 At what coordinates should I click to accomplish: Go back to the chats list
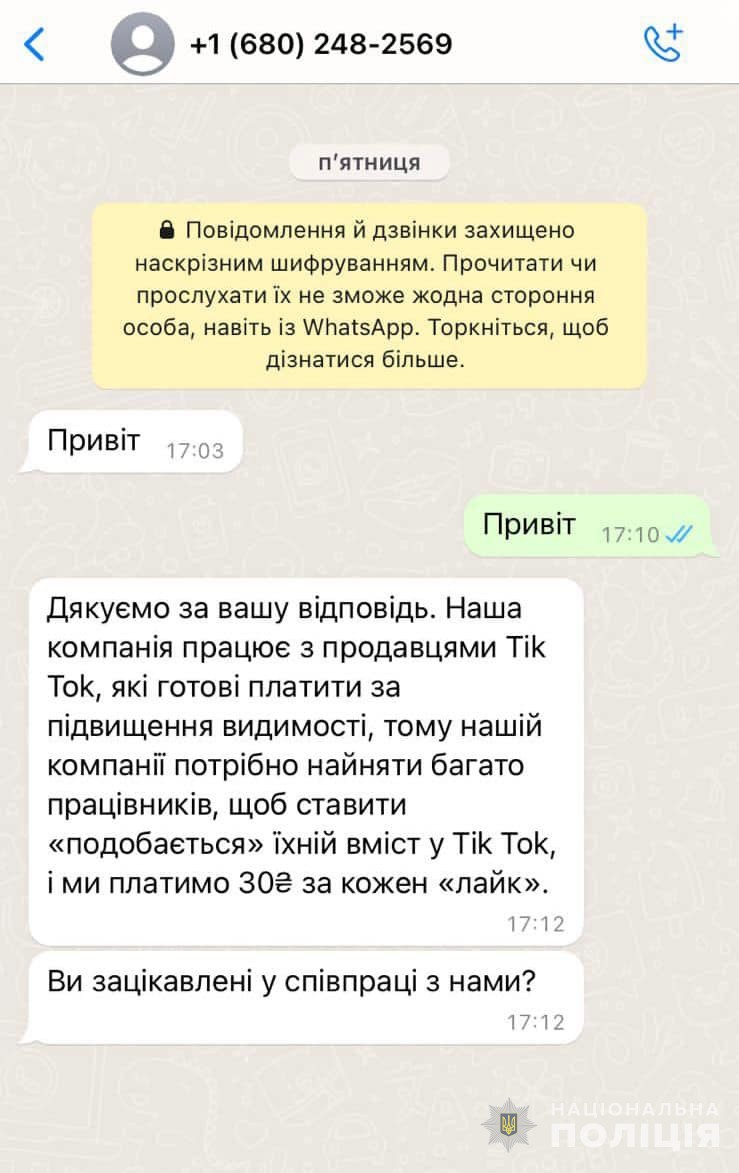35,44
